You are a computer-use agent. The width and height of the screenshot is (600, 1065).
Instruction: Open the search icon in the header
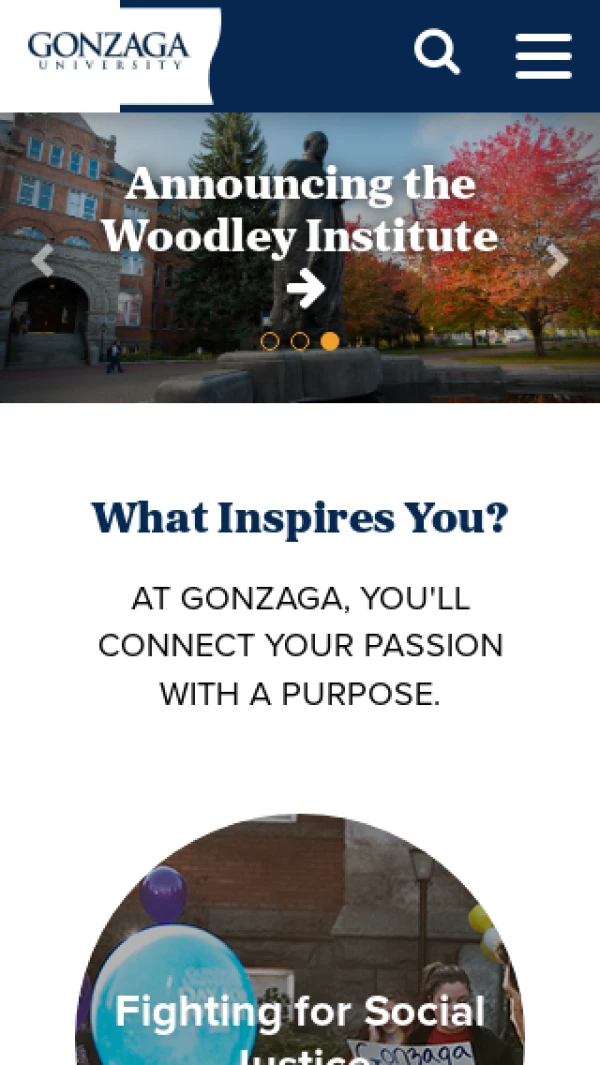437,52
